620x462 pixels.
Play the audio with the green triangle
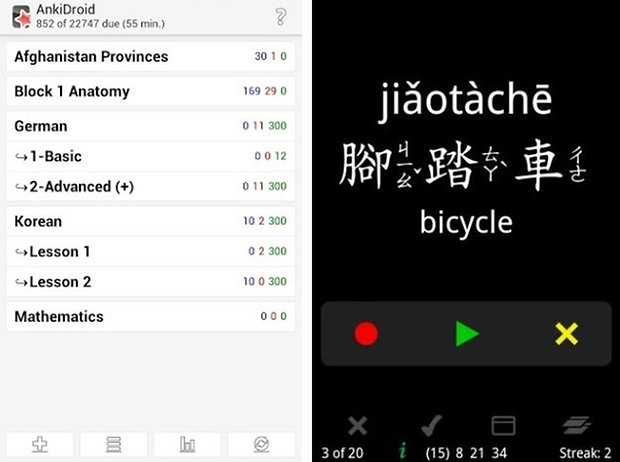click(466, 334)
